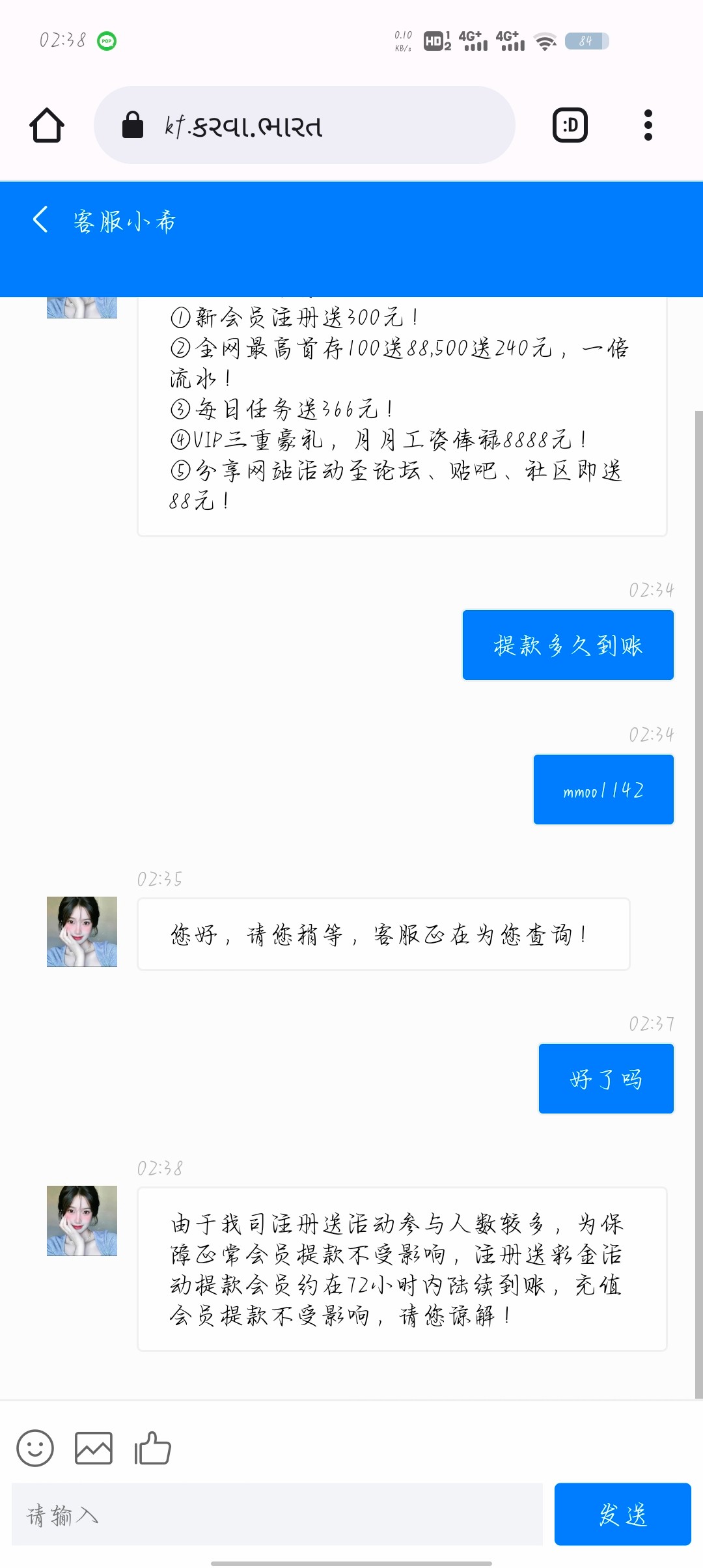
Task: Open the browser home page
Action: (47, 125)
